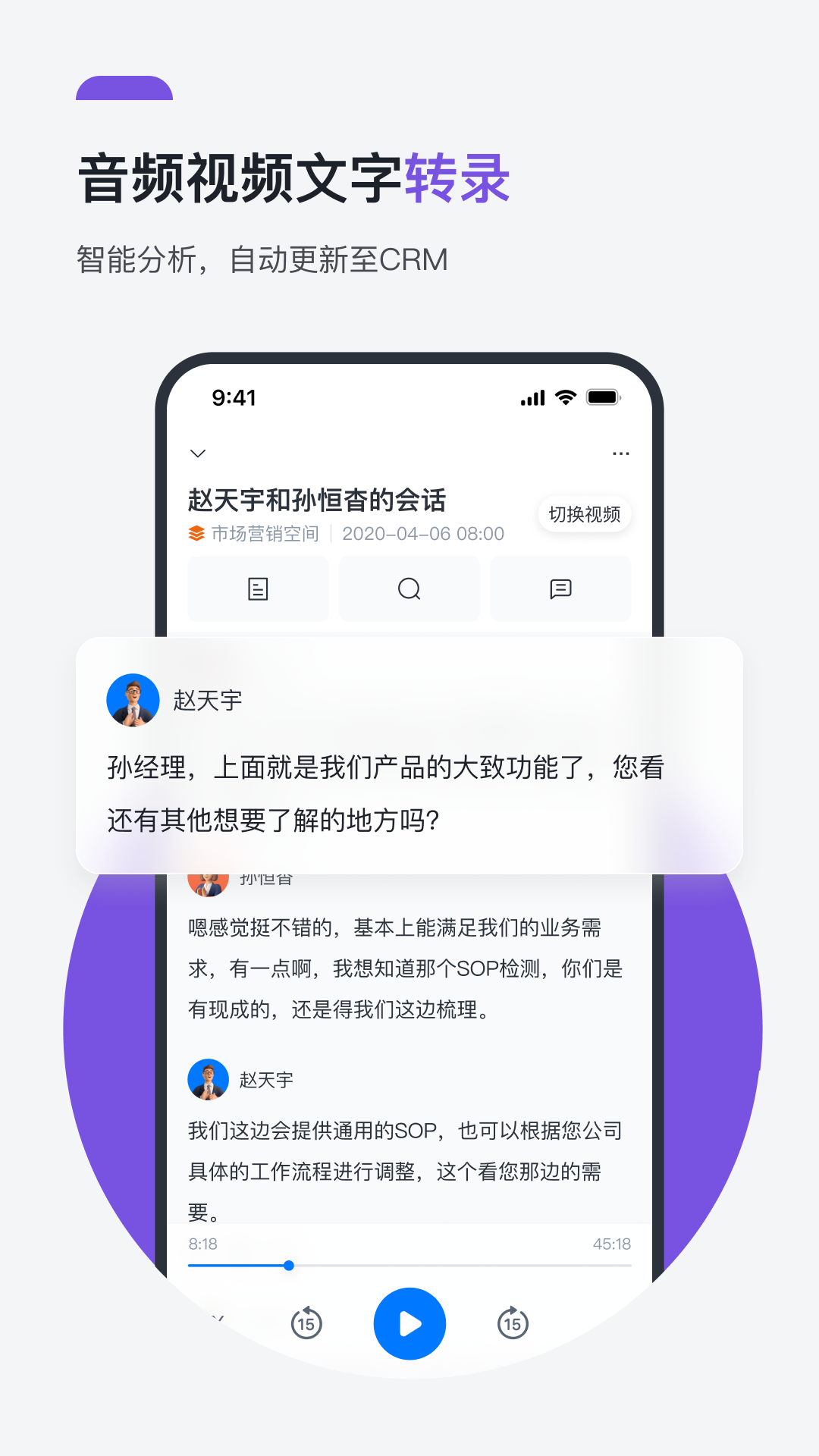Image resolution: width=819 pixels, height=1456 pixels.
Task: Collapse the conversation with the down chevron
Action: click(x=198, y=453)
